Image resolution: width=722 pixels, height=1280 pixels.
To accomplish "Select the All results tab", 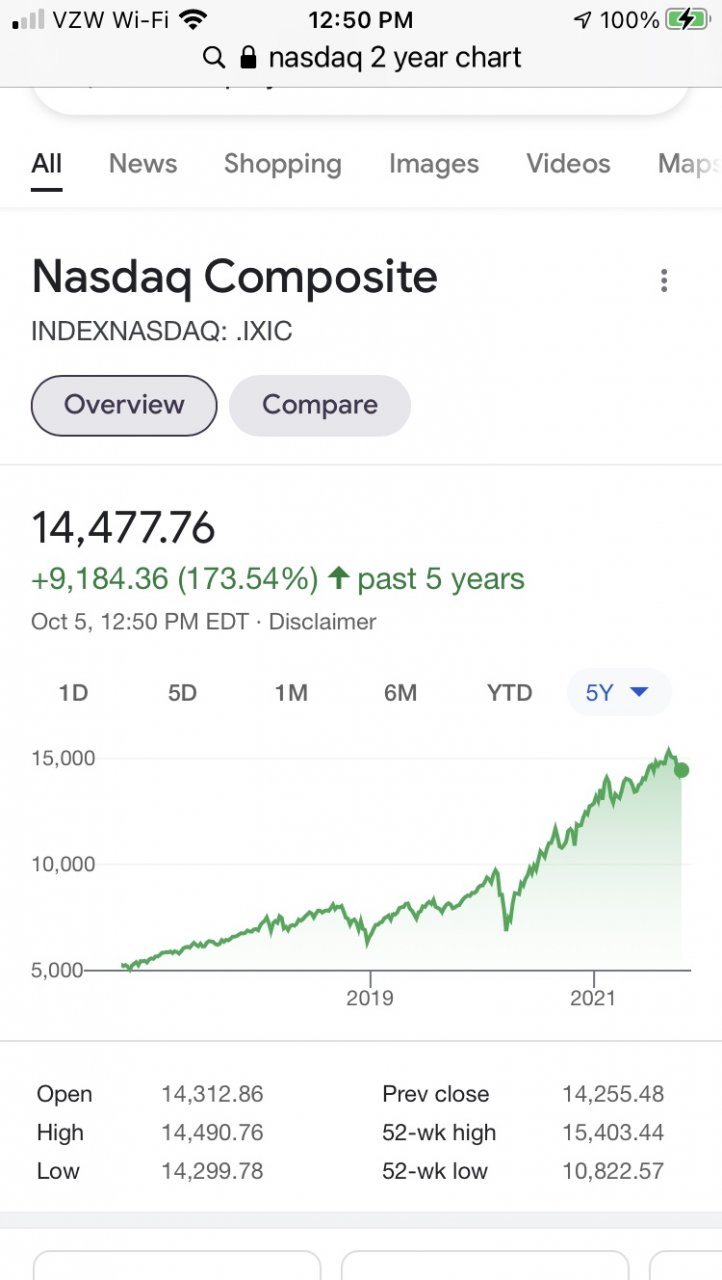I will coord(47,164).
